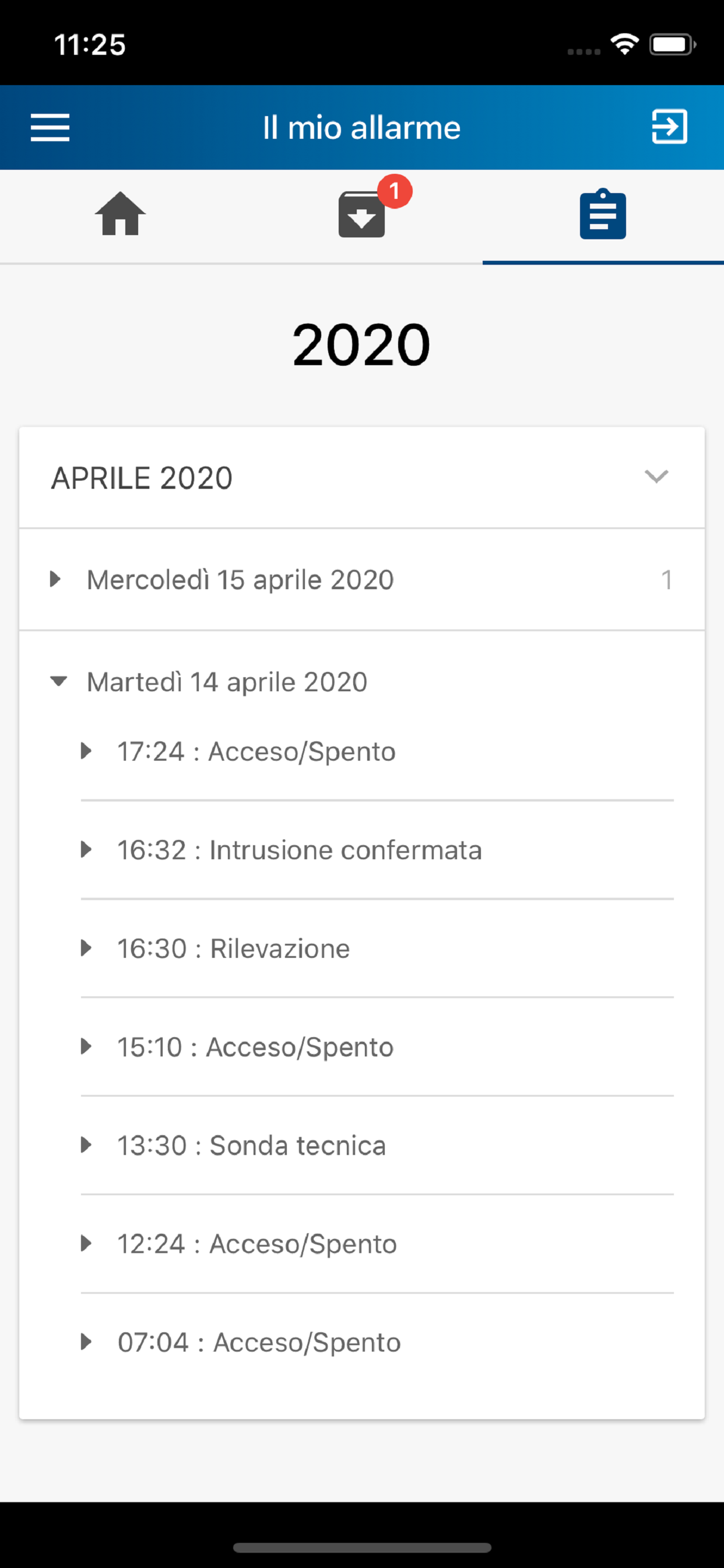Expand the 13:30 Sonda tecnica event
The height and width of the screenshot is (1568, 724).
(x=377, y=1146)
